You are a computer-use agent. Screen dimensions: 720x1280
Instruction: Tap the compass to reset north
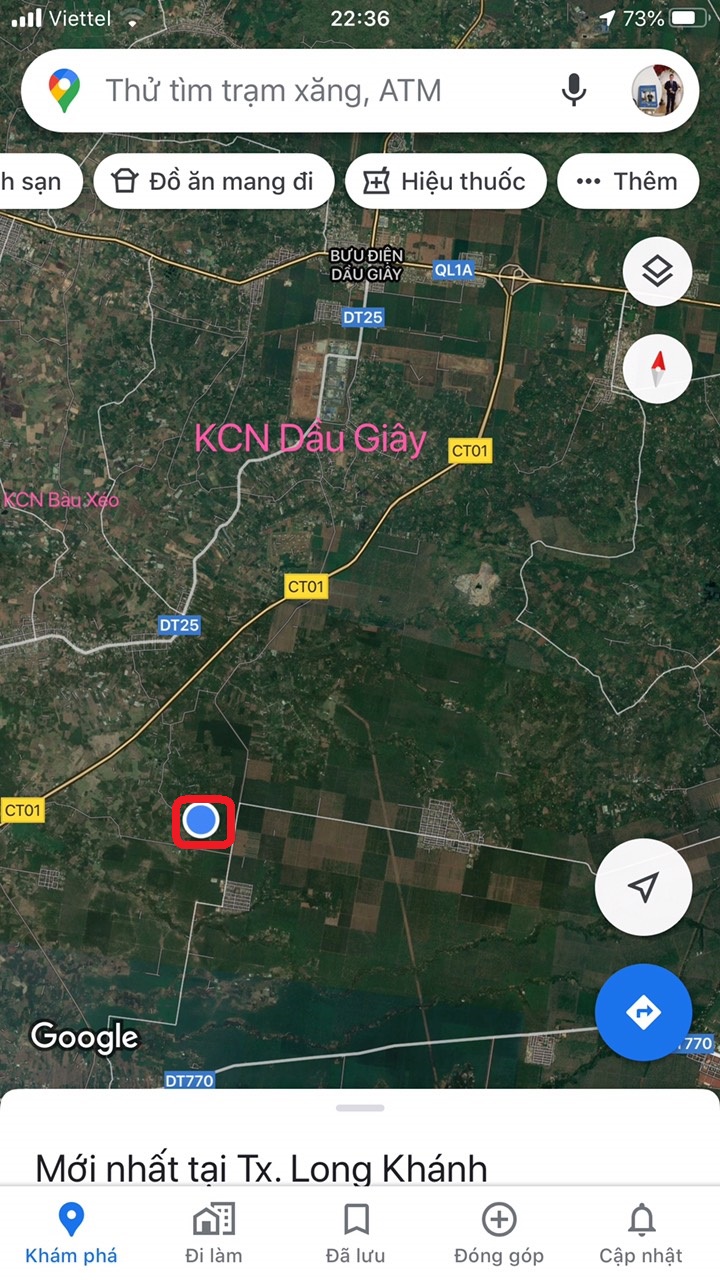point(657,368)
